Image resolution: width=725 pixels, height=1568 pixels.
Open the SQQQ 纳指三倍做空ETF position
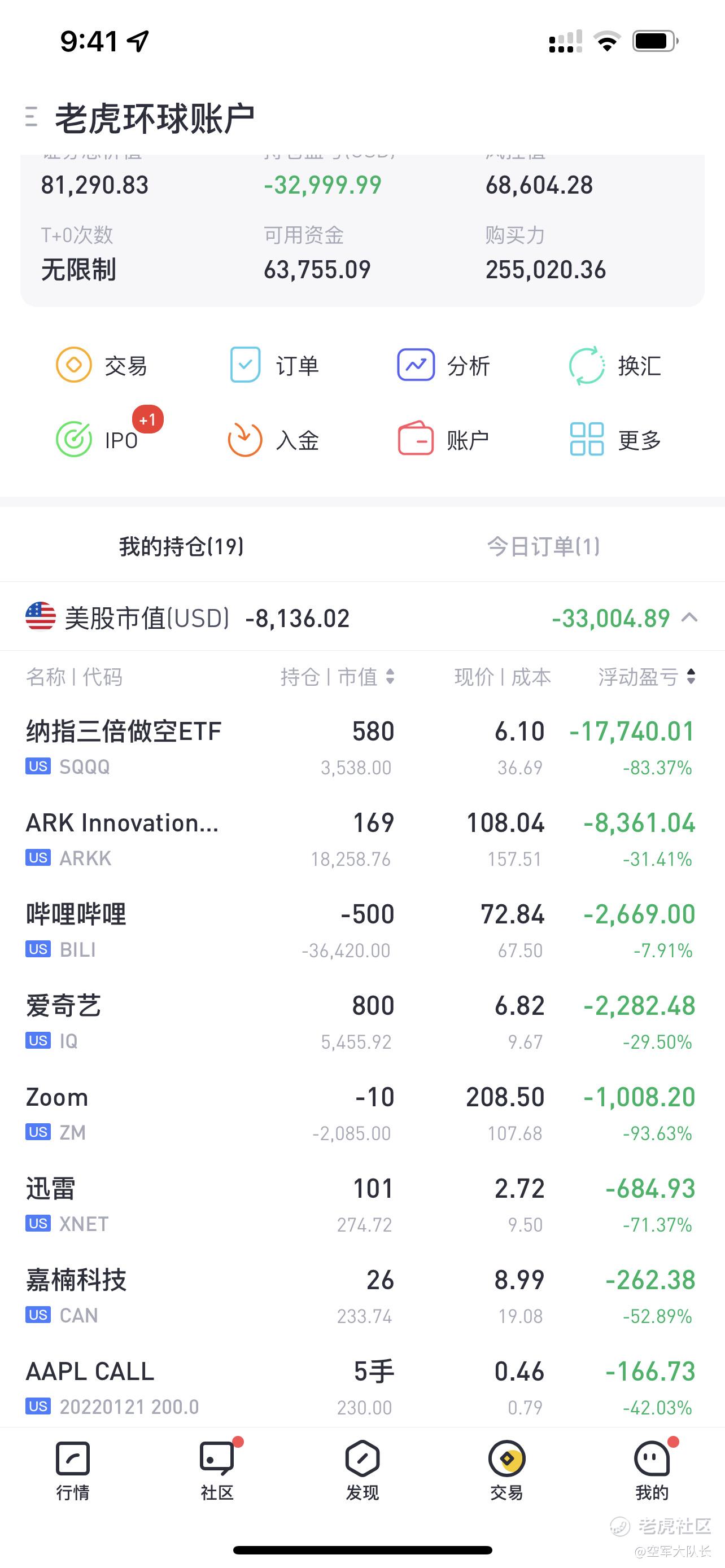click(362, 747)
